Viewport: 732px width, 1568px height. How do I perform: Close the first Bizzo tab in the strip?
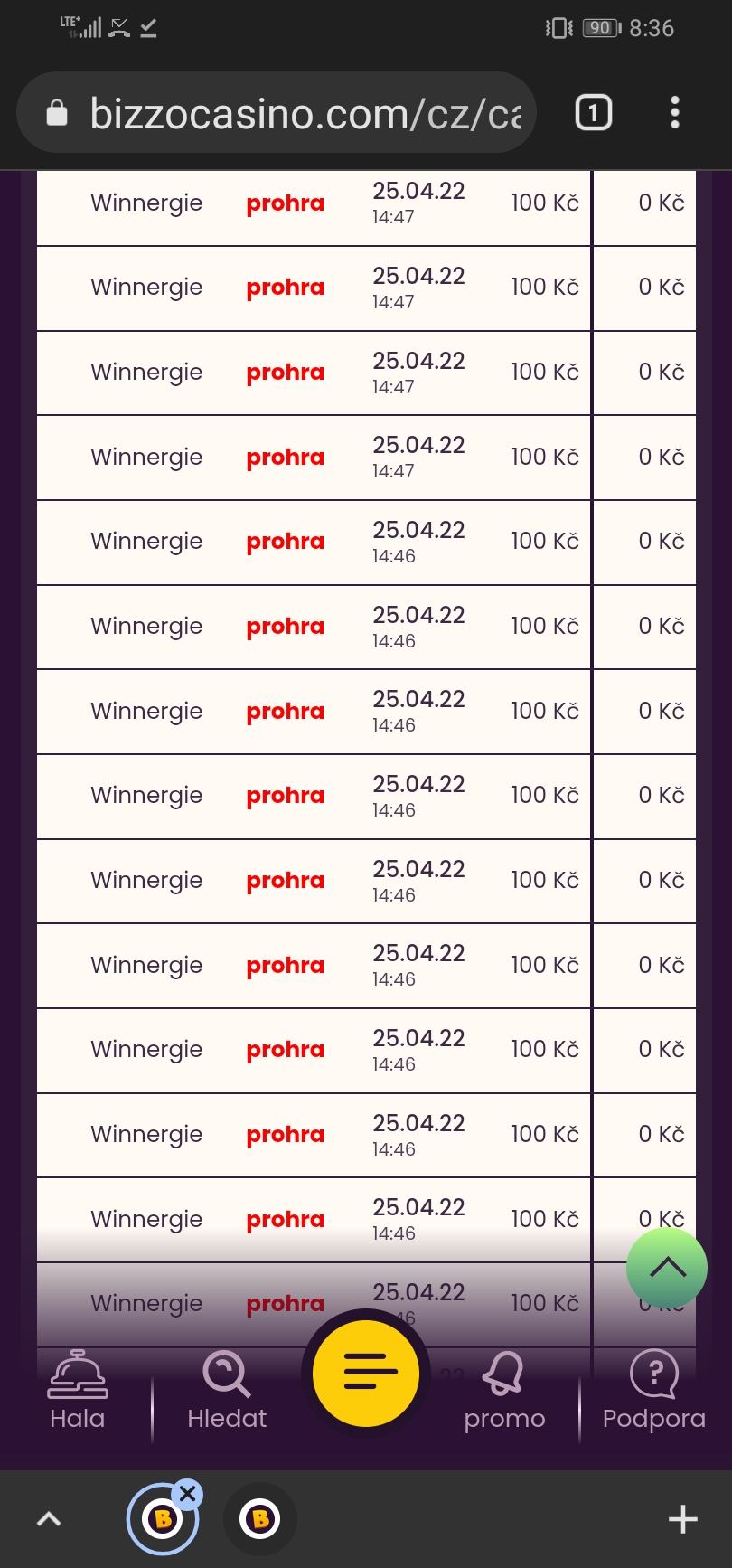click(x=188, y=1493)
